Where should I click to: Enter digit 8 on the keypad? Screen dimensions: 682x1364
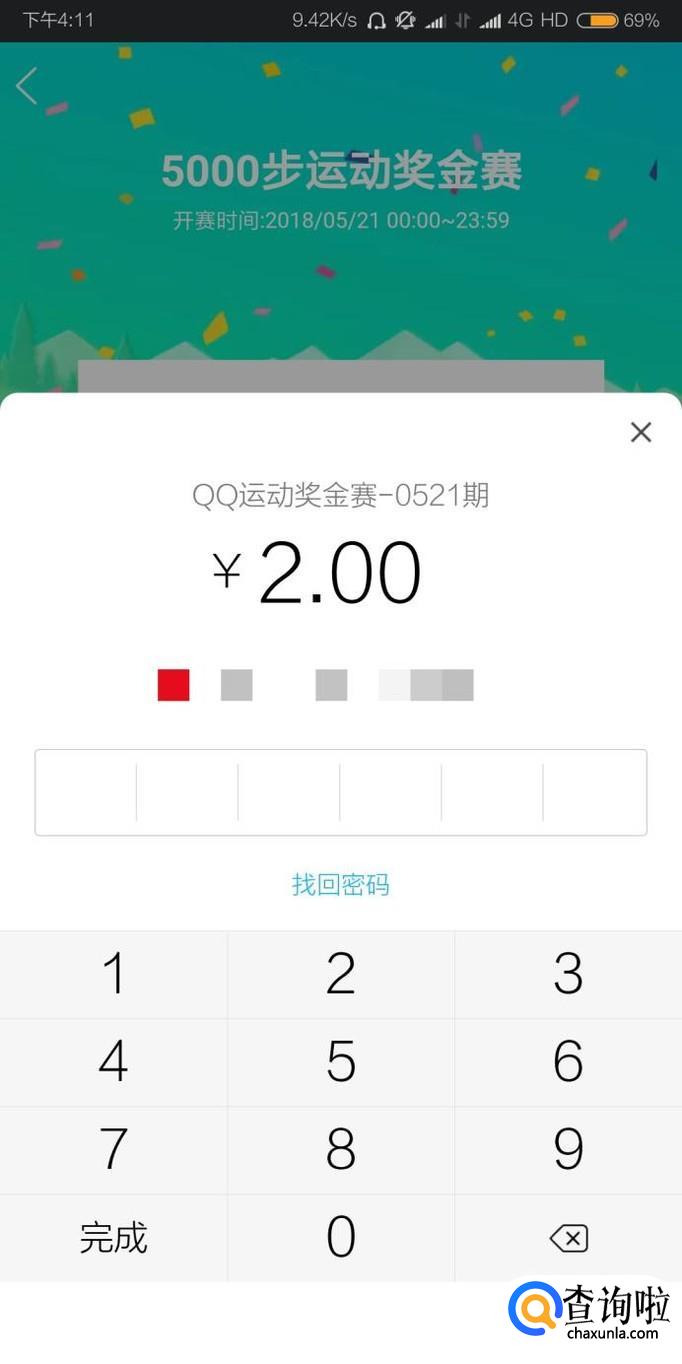pyautogui.click(x=341, y=1150)
